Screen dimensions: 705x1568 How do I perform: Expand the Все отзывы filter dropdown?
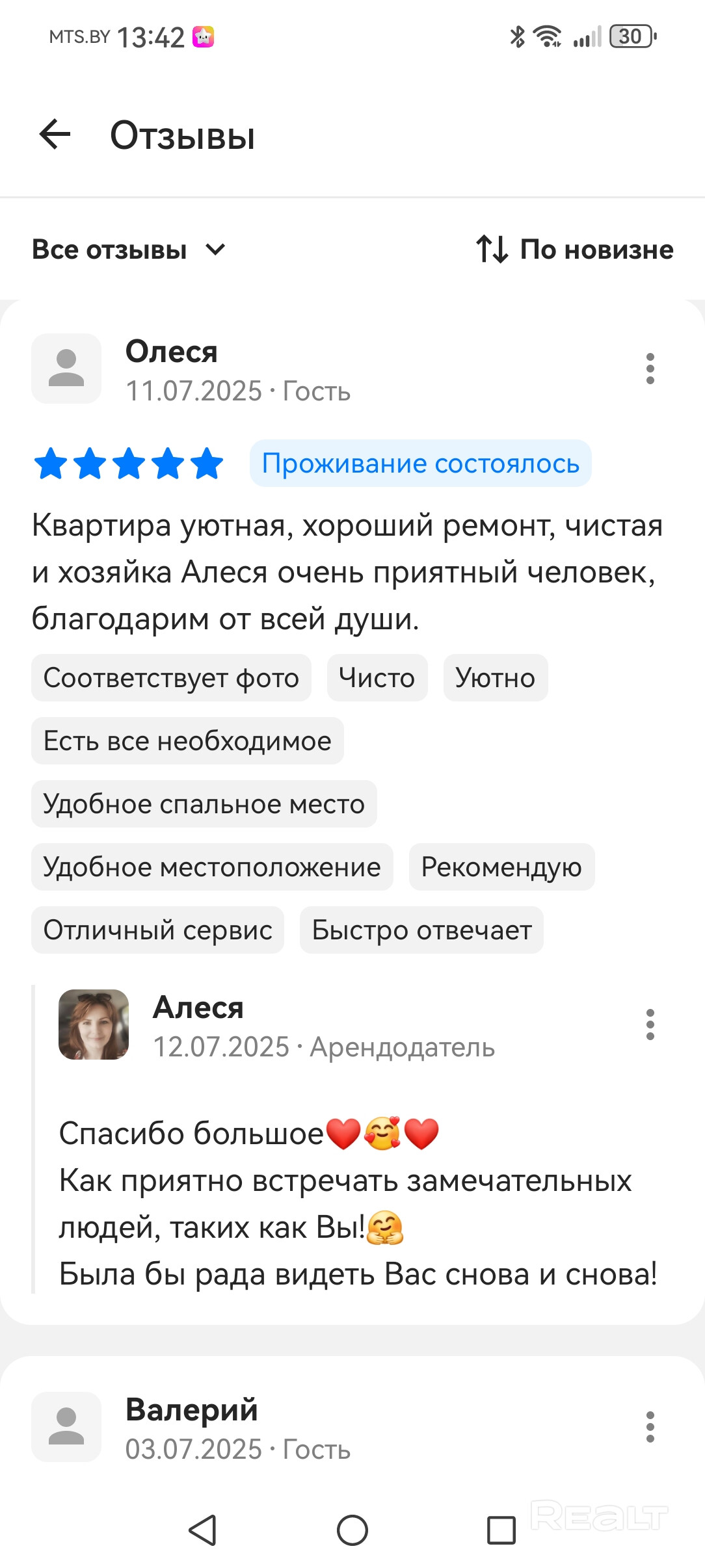[x=129, y=250]
